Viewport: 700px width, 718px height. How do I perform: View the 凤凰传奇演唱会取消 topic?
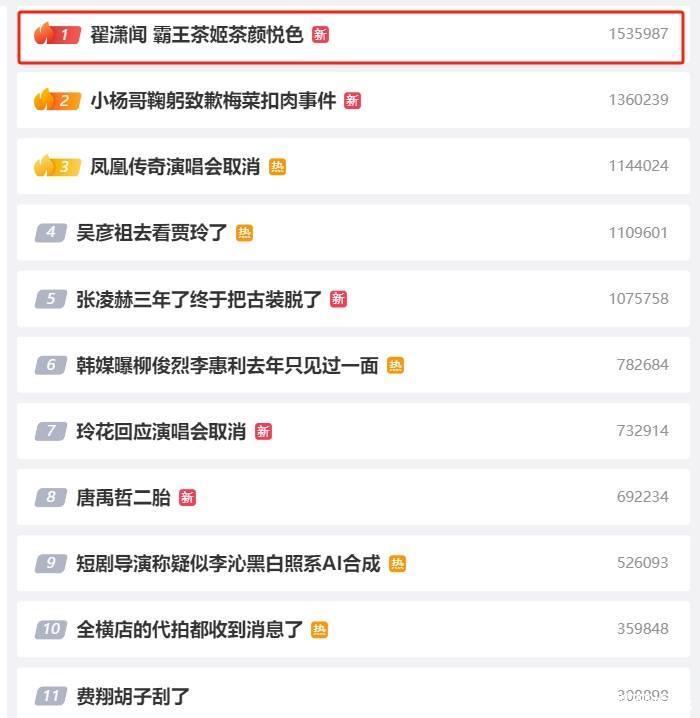coord(174,167)
